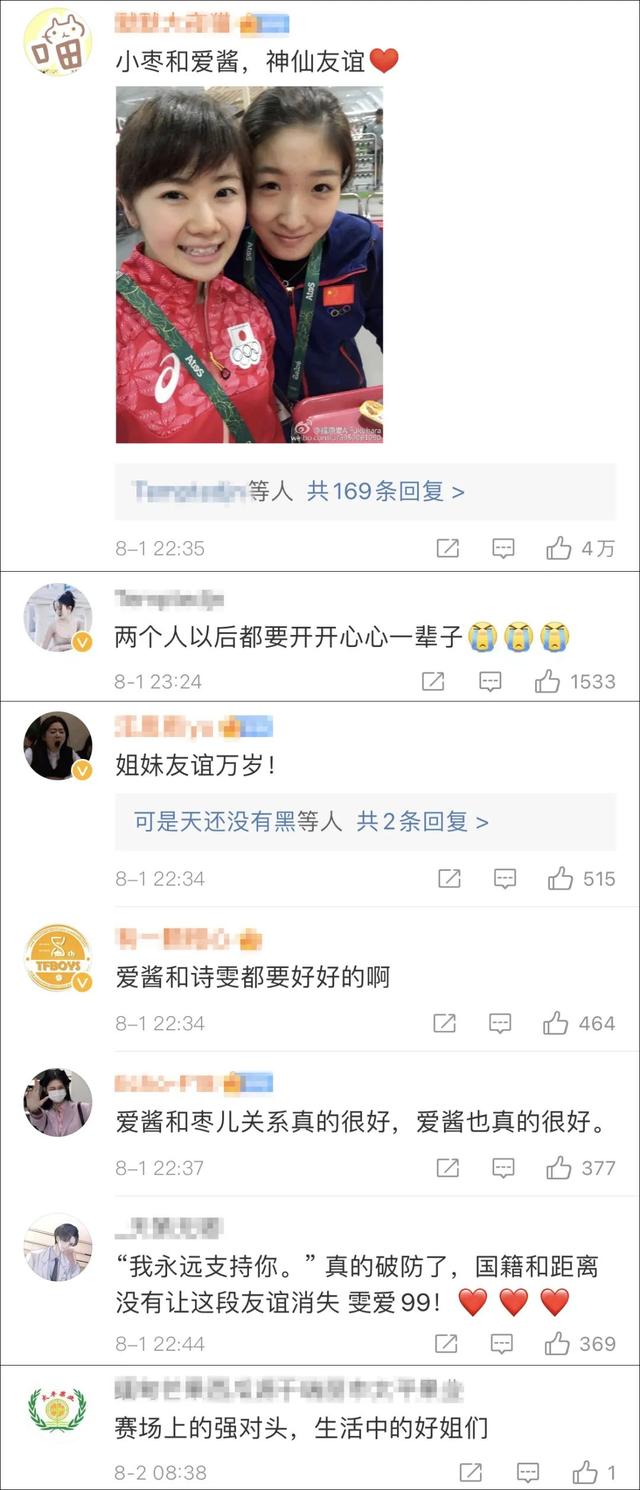Like the 我永远支持你 comment
The image size is (640, 1490).
point(557,1343)
